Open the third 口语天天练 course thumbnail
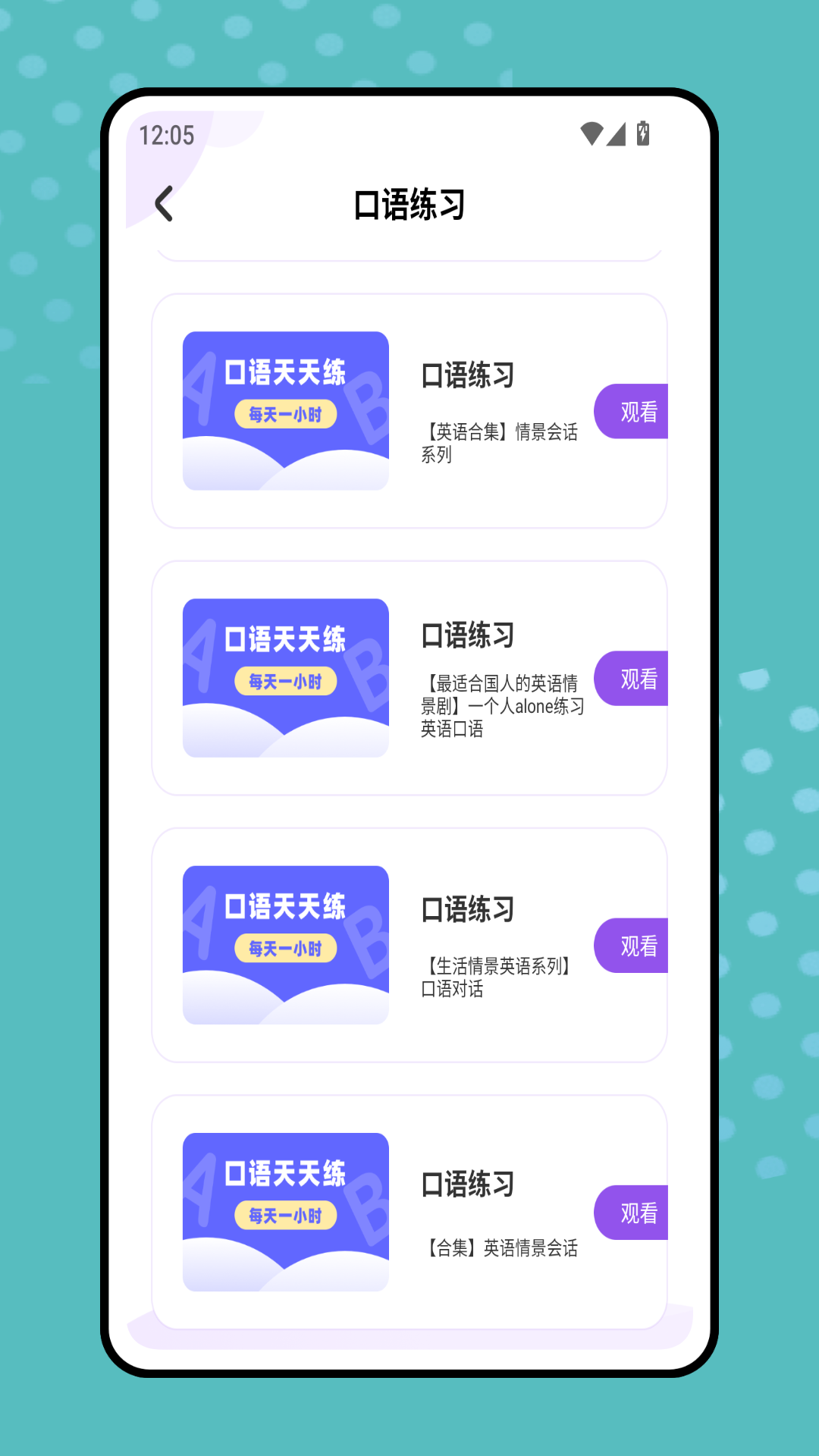This screenshot has height=1456, width=819. coord(285,944)
